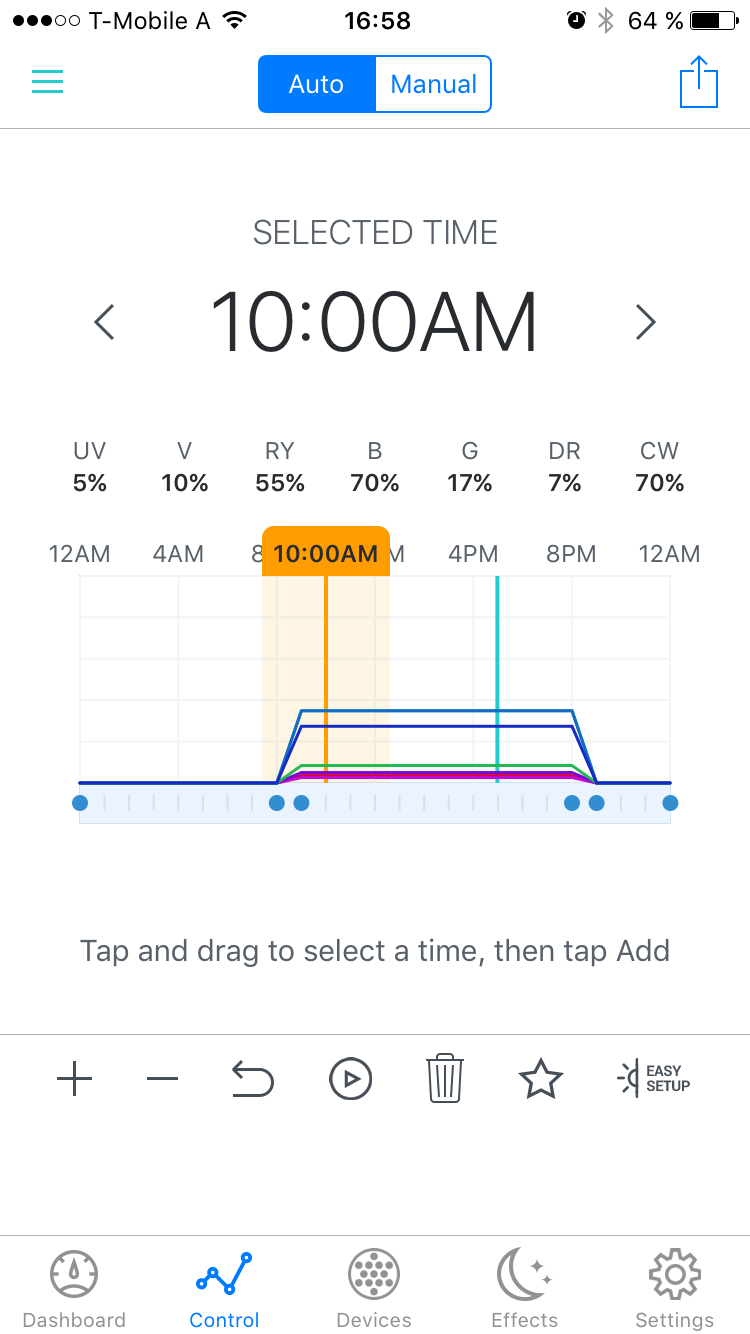Tap the share icon
The height and width of the screenshot is (1334, 750).
pos(699,82)
